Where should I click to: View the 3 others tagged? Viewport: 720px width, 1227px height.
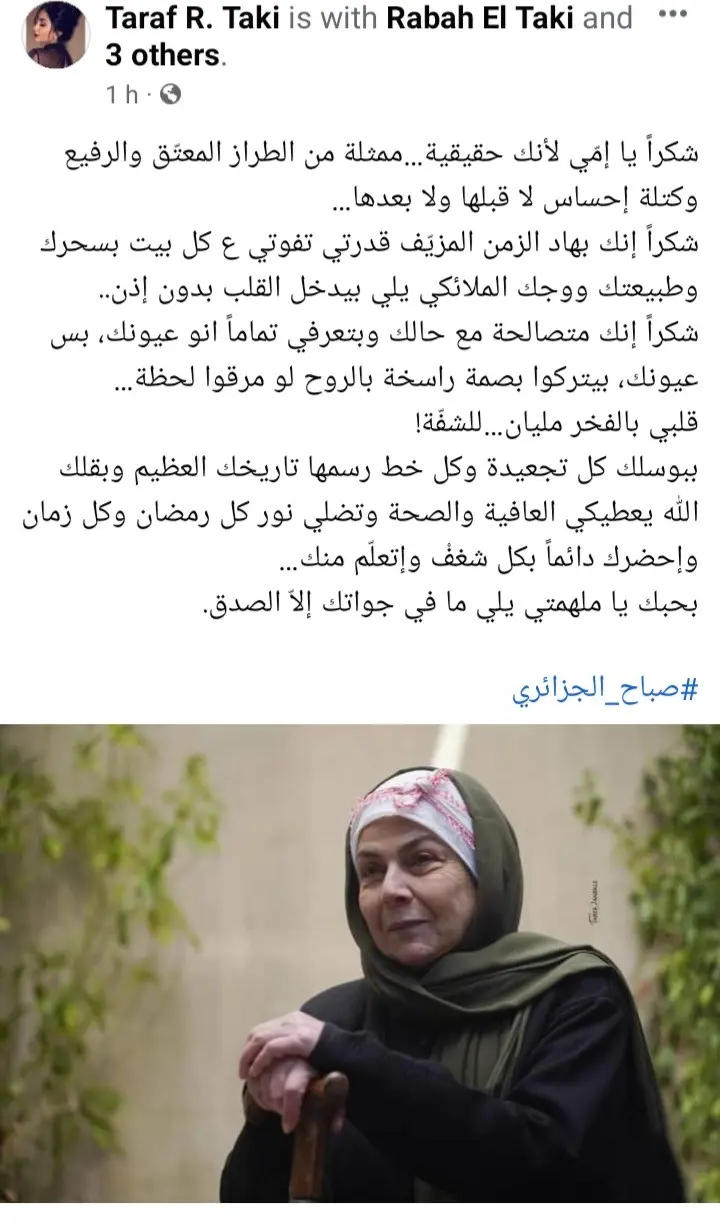coord(163,56)
